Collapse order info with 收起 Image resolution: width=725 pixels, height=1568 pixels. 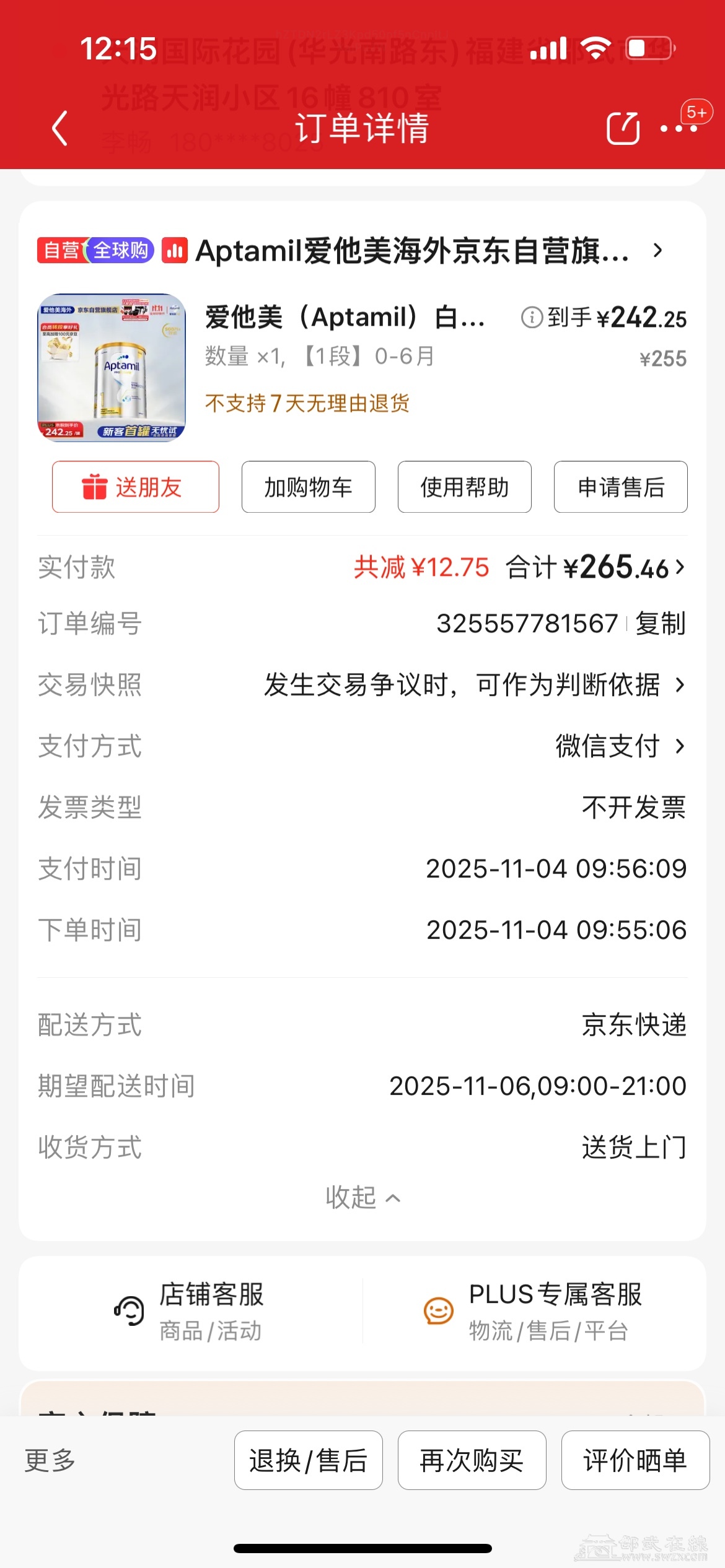(x=362, y=1198)
